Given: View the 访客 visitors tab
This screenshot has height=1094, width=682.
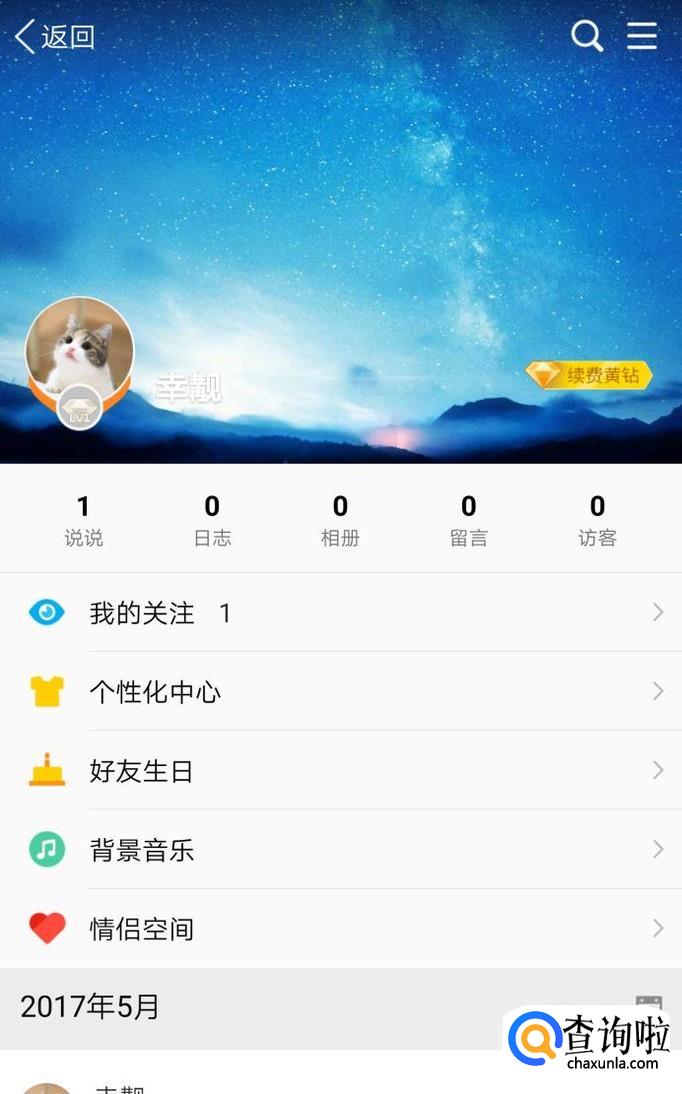Looking at the screenshot, I should 597,520.
